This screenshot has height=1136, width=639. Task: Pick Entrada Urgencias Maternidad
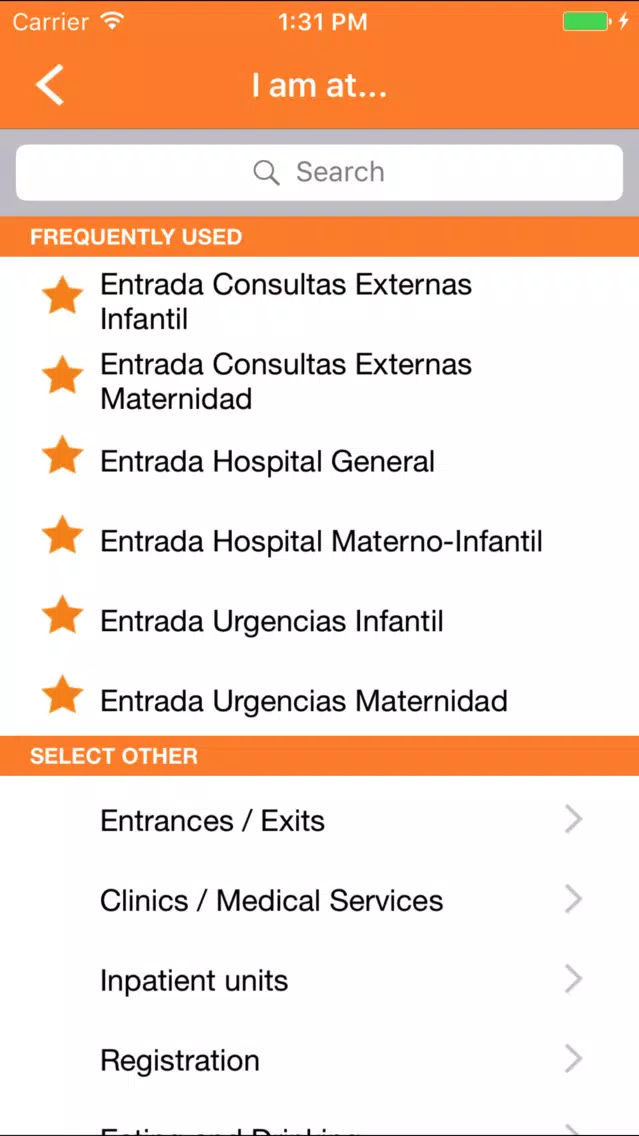[x=320, y=700]
